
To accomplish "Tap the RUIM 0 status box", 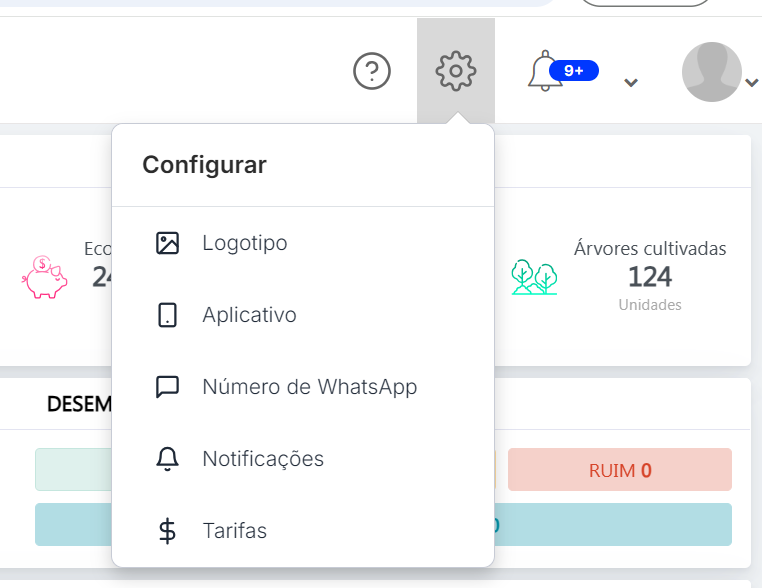I will (619, 470).
